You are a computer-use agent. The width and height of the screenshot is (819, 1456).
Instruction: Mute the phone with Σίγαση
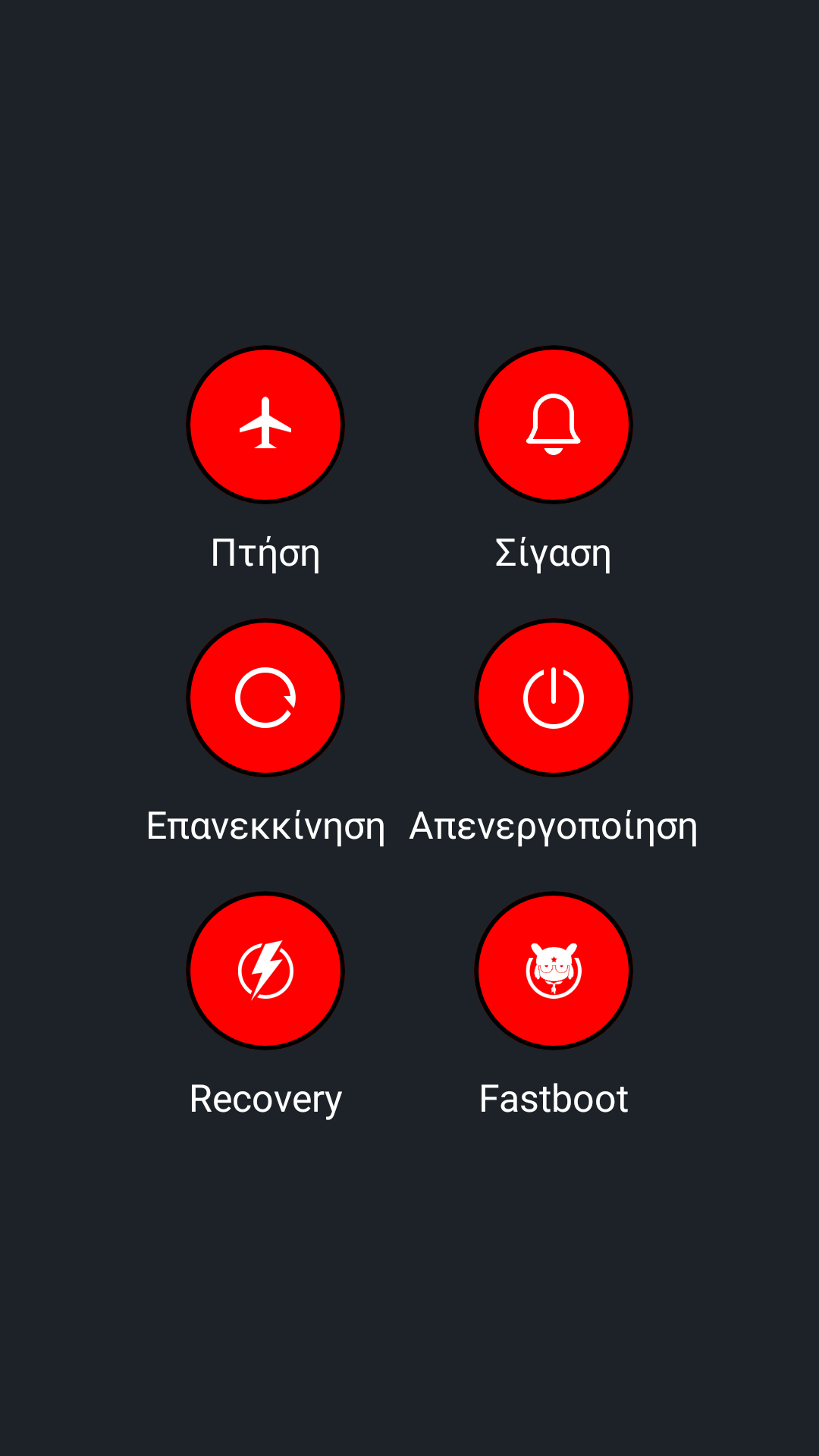click(554, 425)
